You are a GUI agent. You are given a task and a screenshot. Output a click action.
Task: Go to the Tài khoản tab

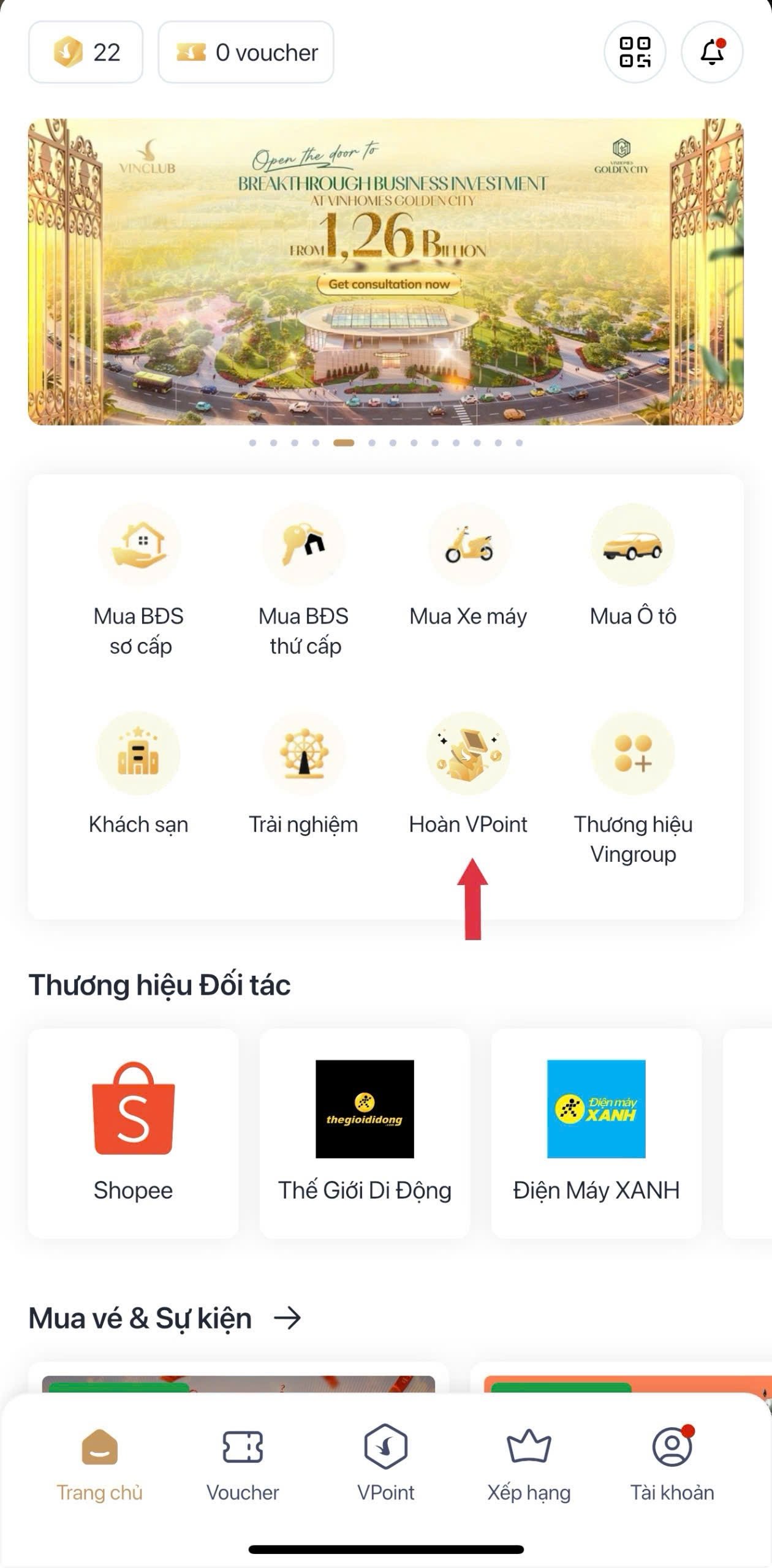coord(672,1464)
